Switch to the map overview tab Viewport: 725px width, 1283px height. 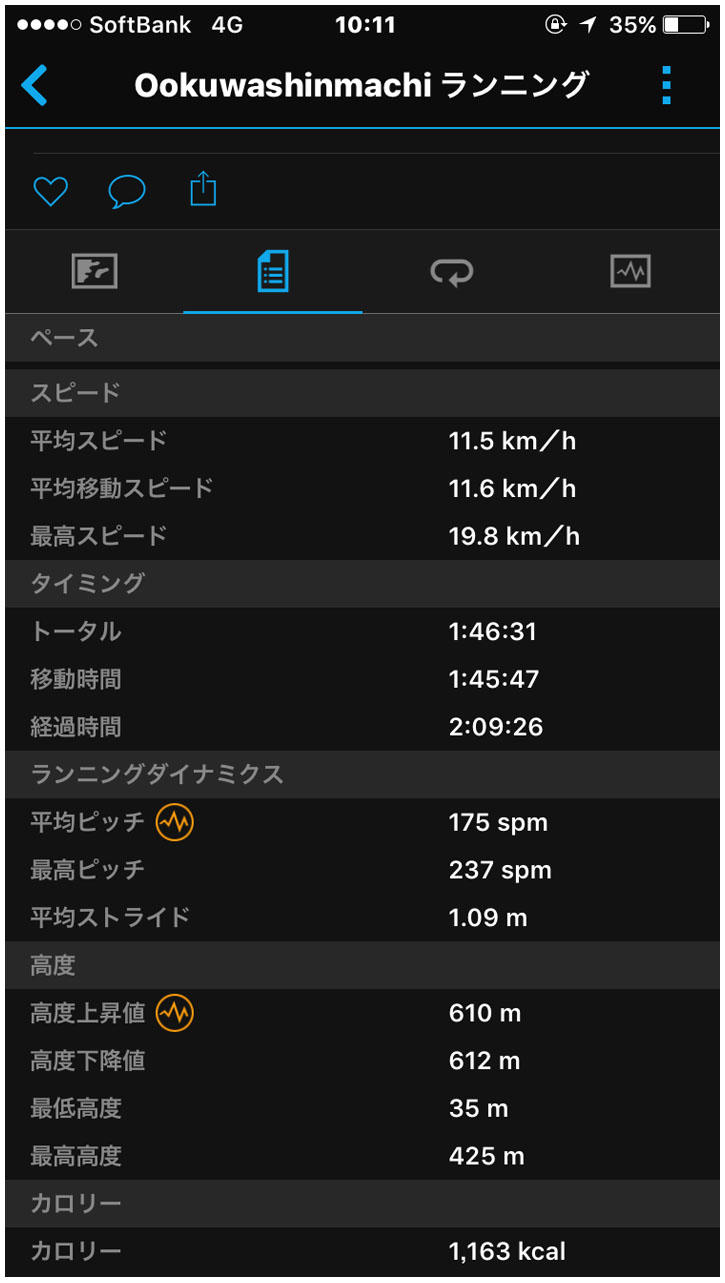click(94, 271)
